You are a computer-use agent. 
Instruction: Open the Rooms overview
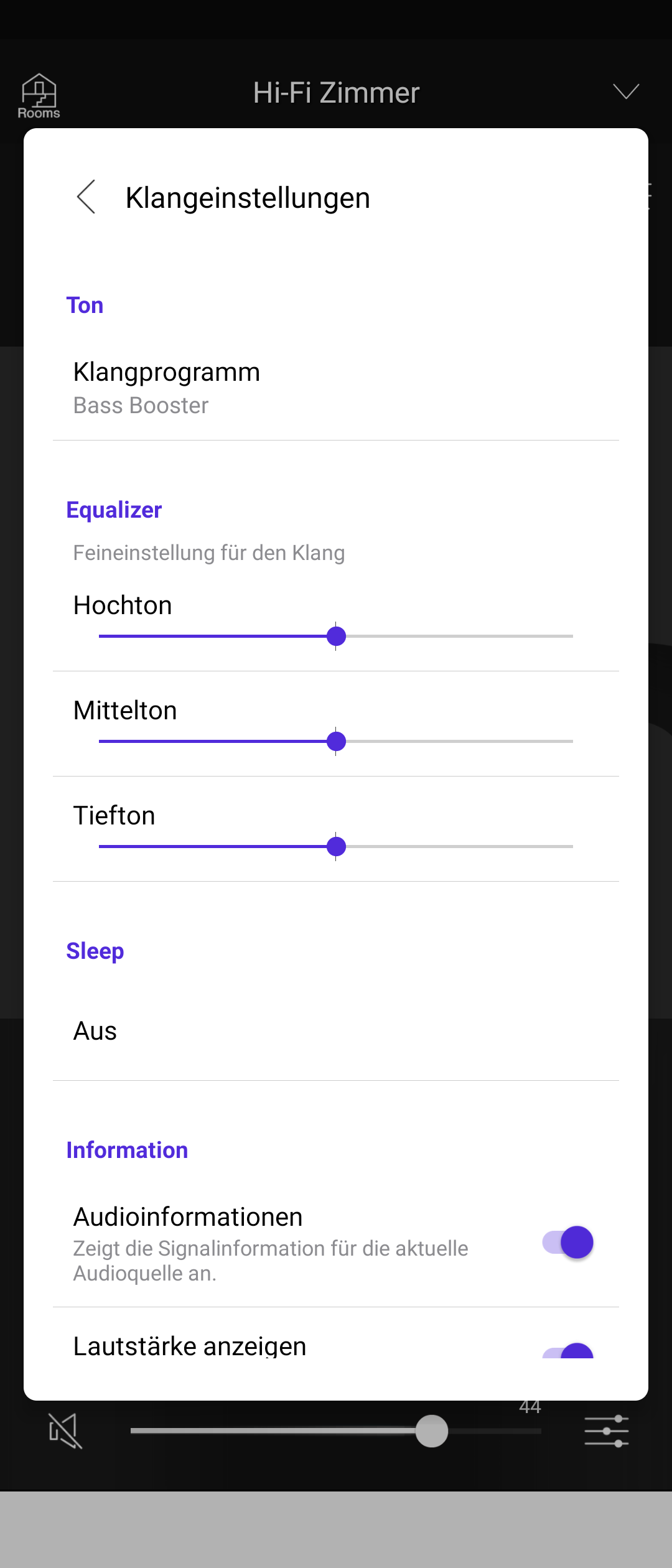39,96
